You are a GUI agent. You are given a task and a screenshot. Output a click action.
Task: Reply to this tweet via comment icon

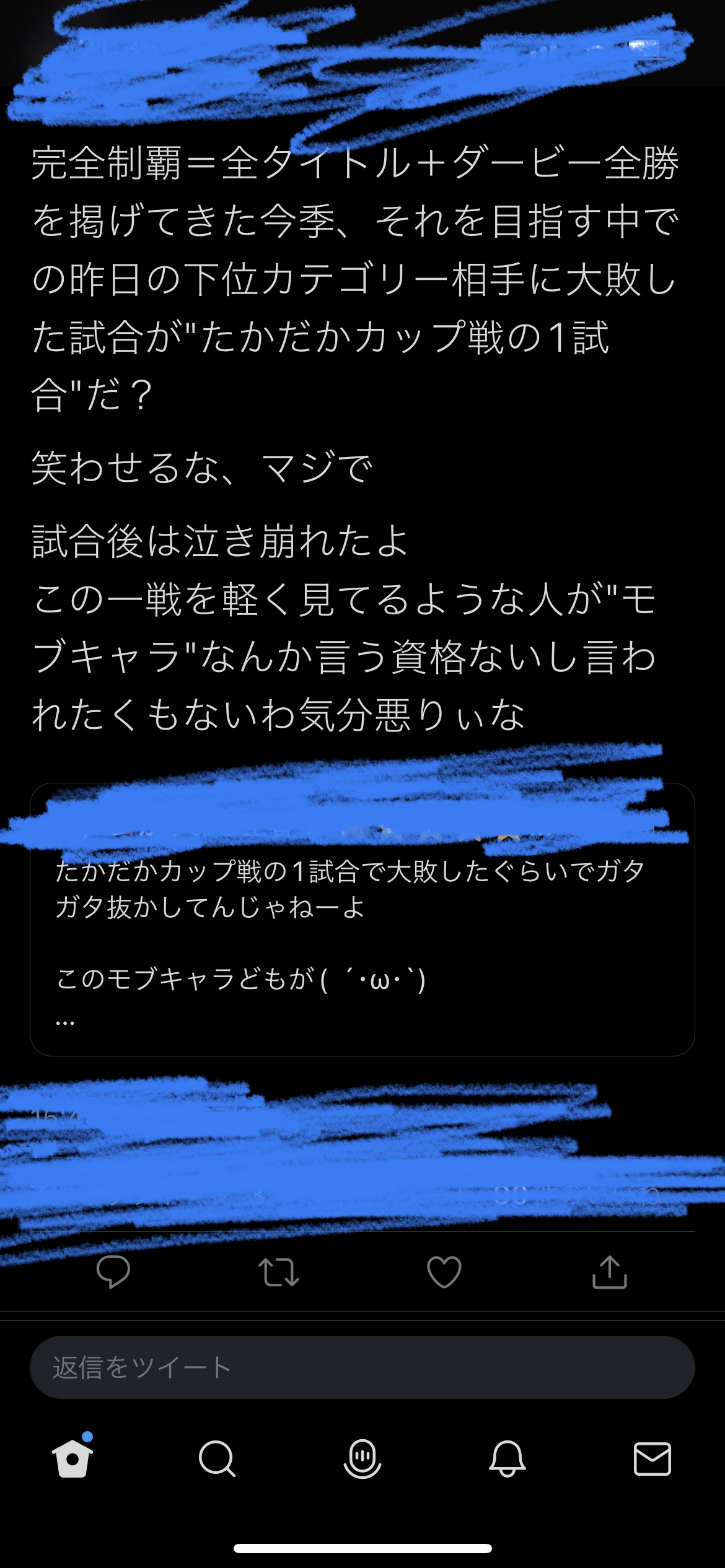[x=113, y=1272]
